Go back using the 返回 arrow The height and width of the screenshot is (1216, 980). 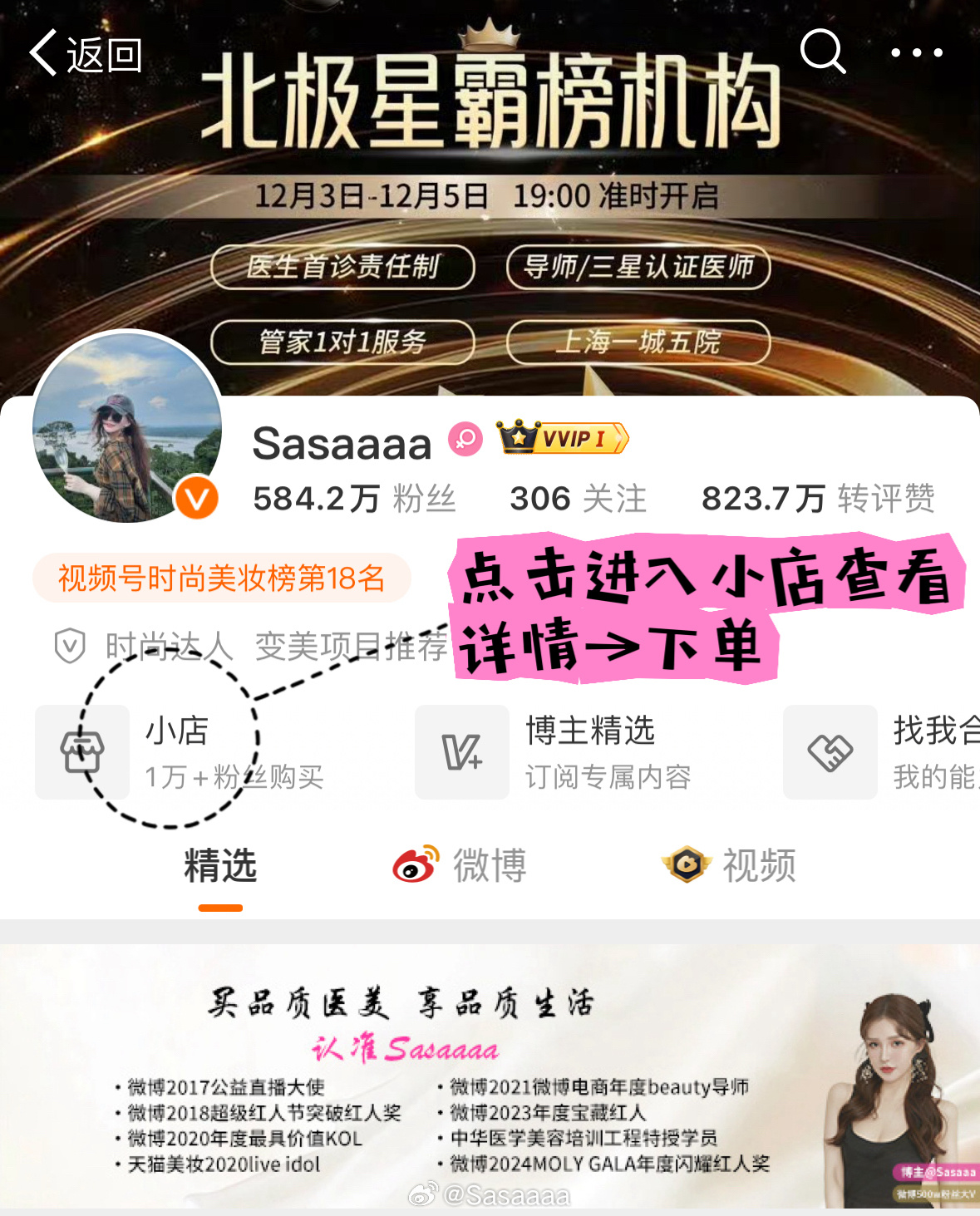point(83,55)
